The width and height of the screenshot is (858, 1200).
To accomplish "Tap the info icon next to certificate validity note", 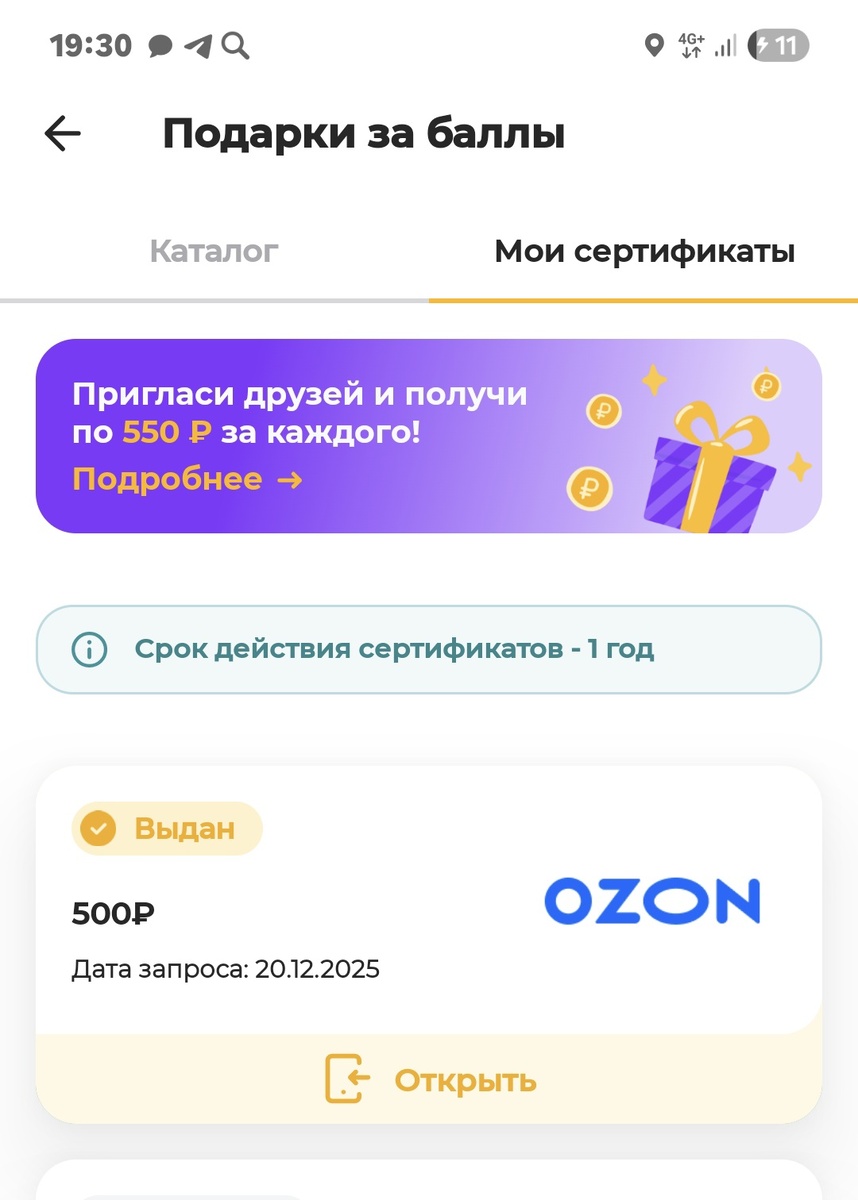I will click(89, 649).
